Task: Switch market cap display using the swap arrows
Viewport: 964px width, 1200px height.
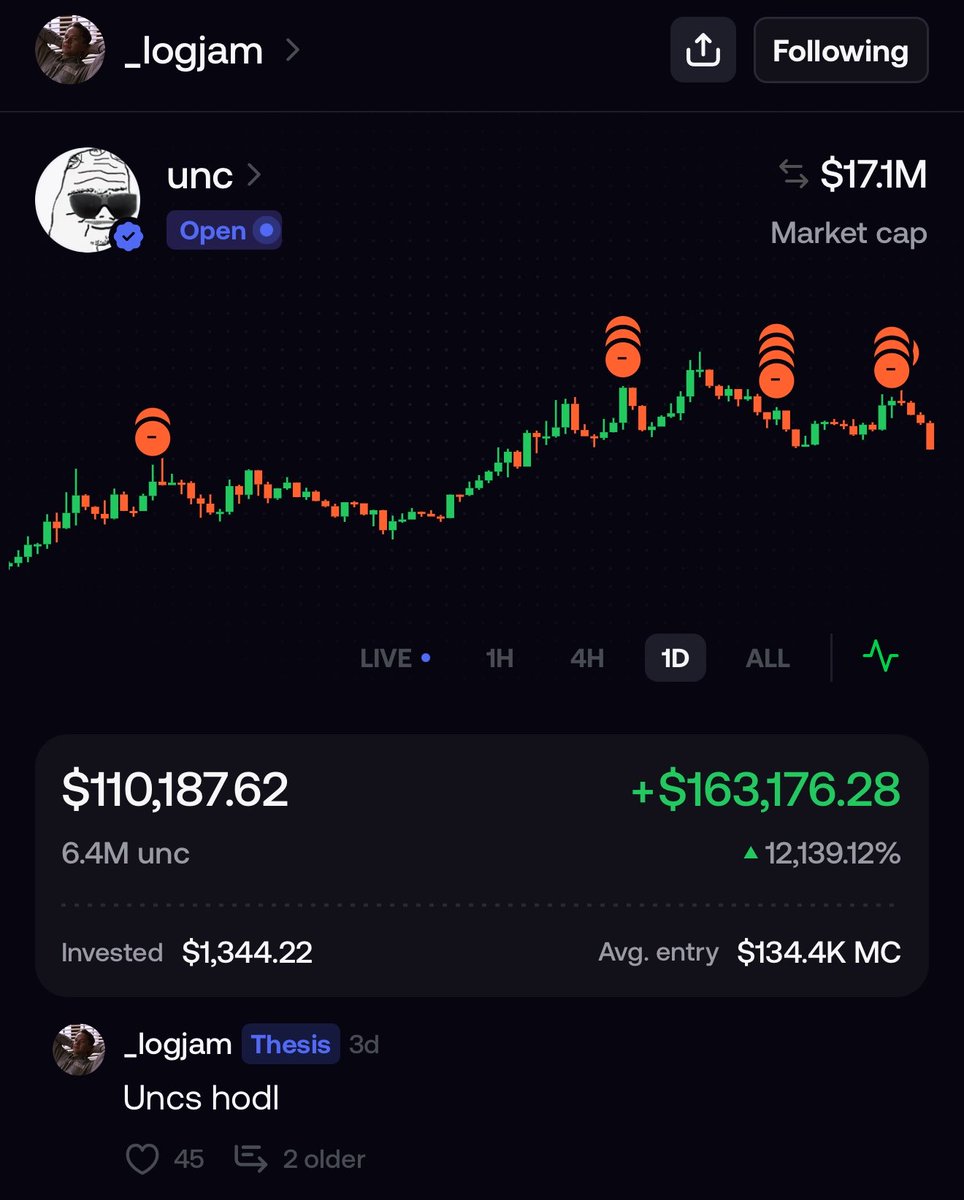Action: tap(794, 176)
